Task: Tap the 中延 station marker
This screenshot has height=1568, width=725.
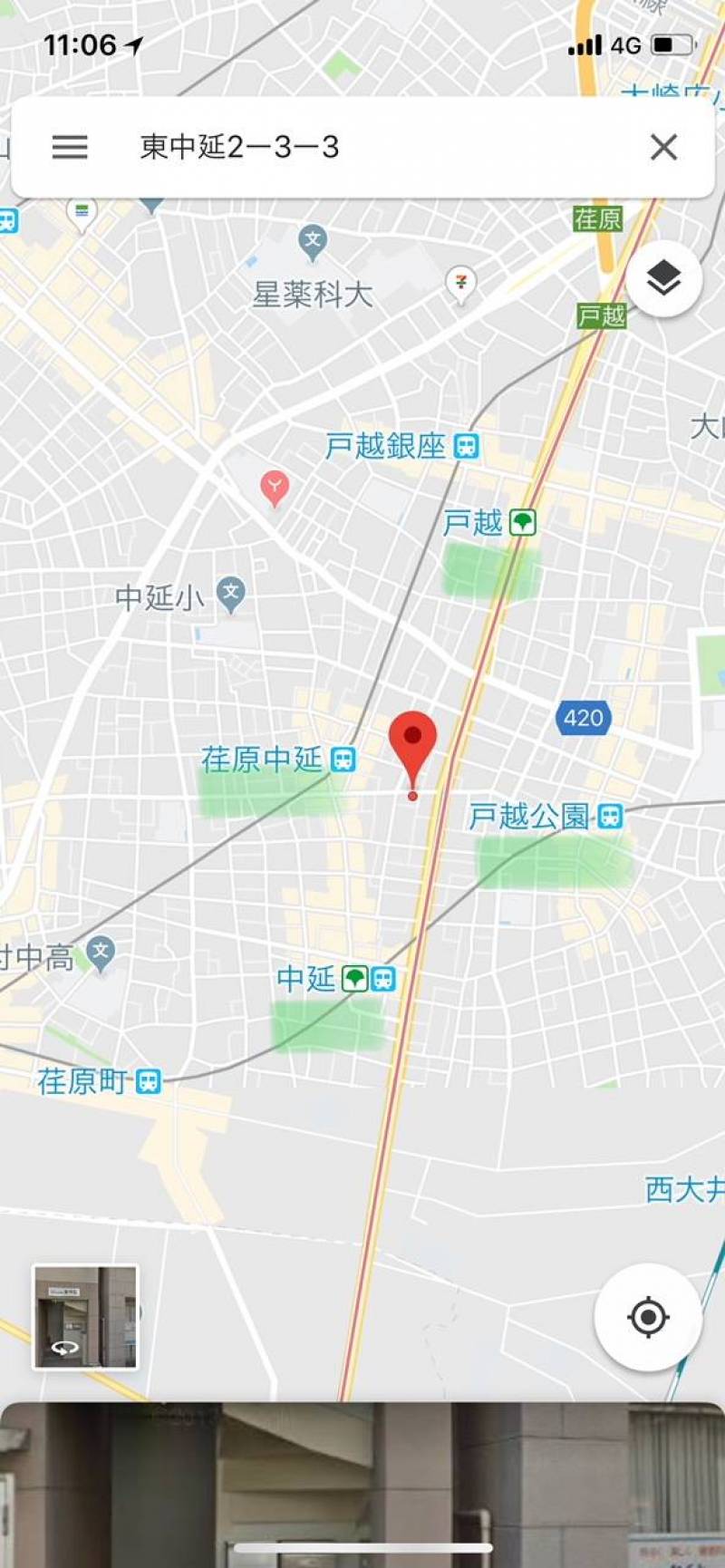Action: tap(355, 979)
